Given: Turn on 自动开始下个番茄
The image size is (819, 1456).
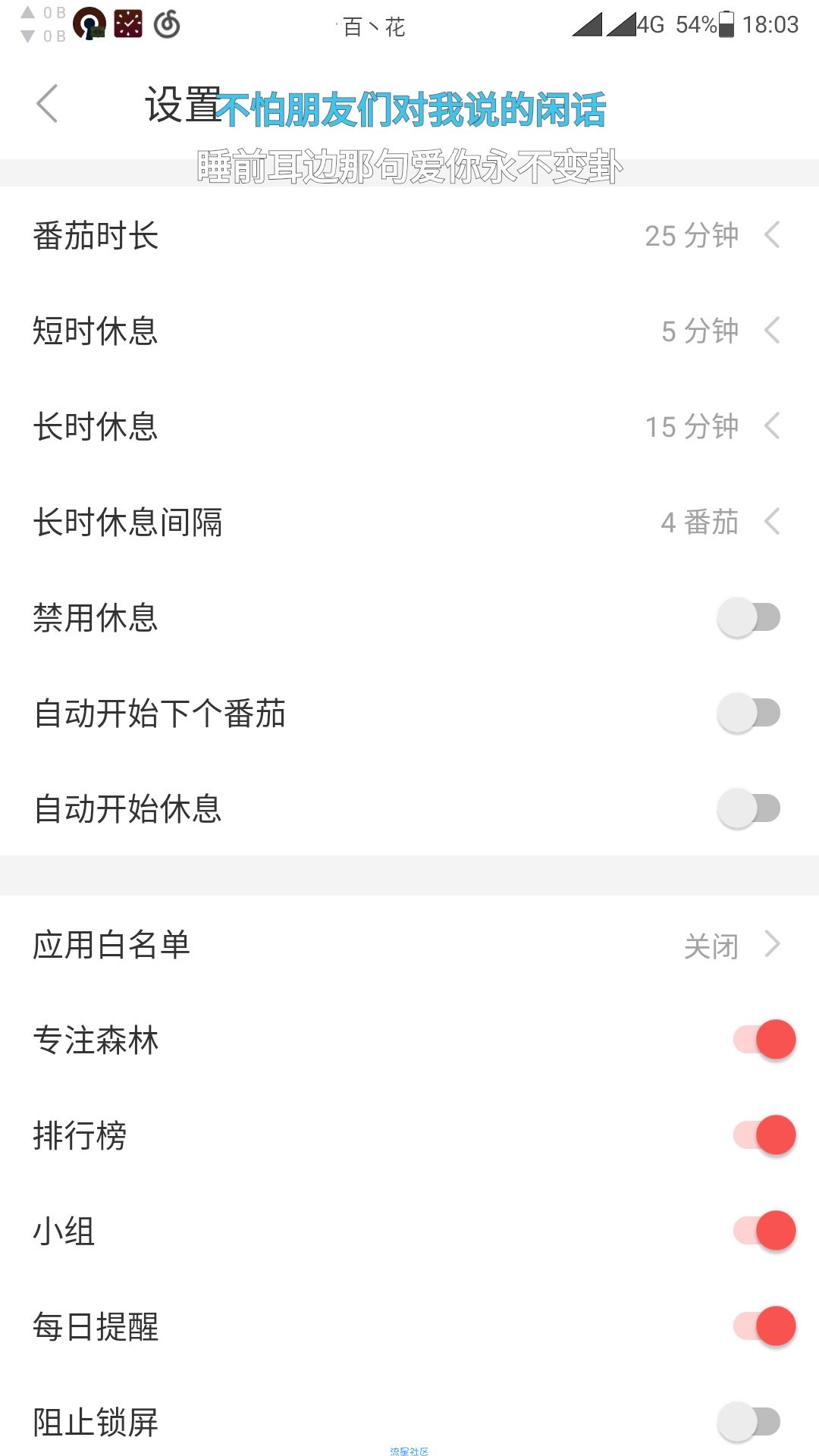Looking at the screenshot, I should pyautogui.click(x=748, y=713).
